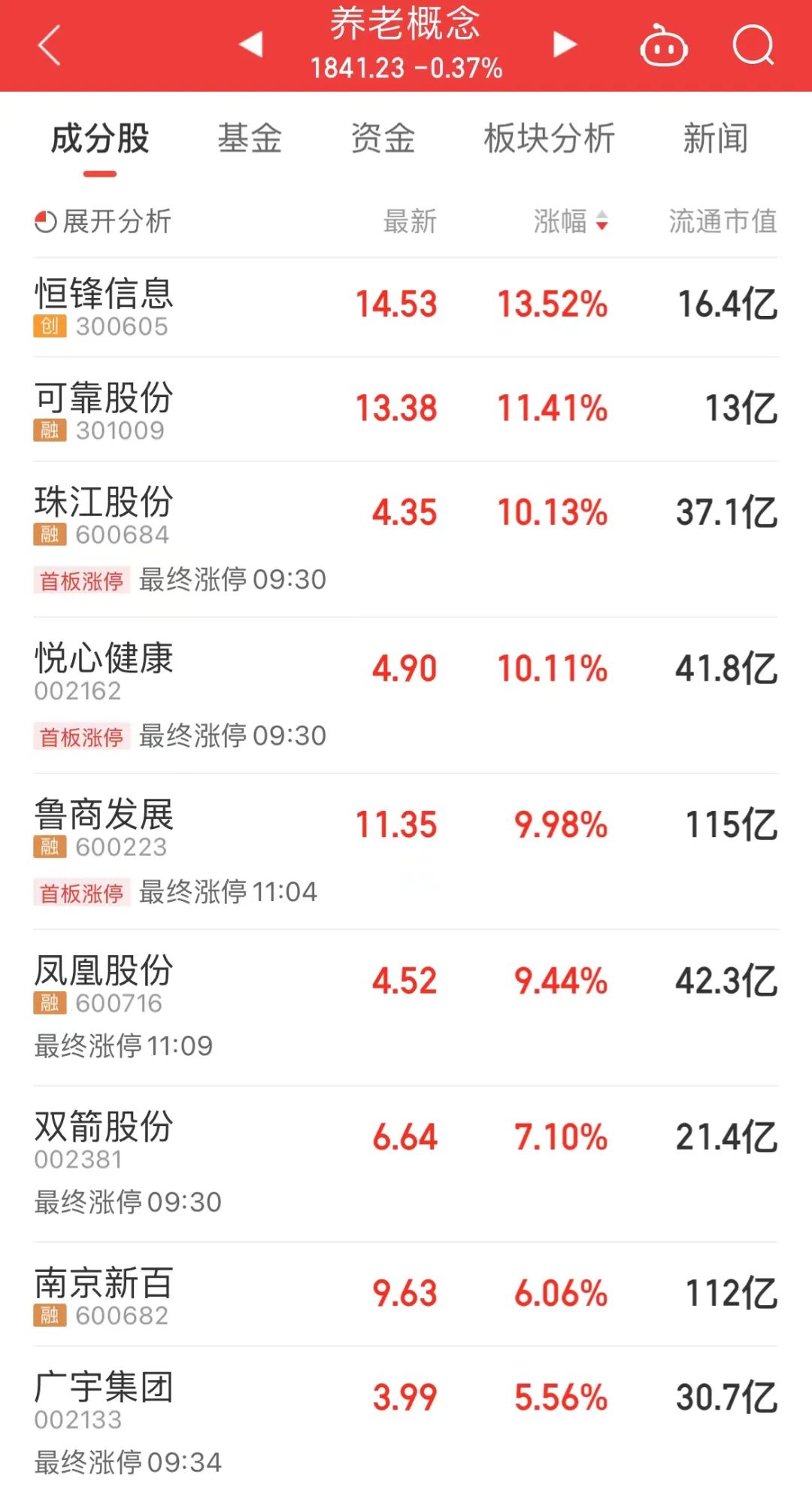Open the search magnifier icon

[753, 46]
